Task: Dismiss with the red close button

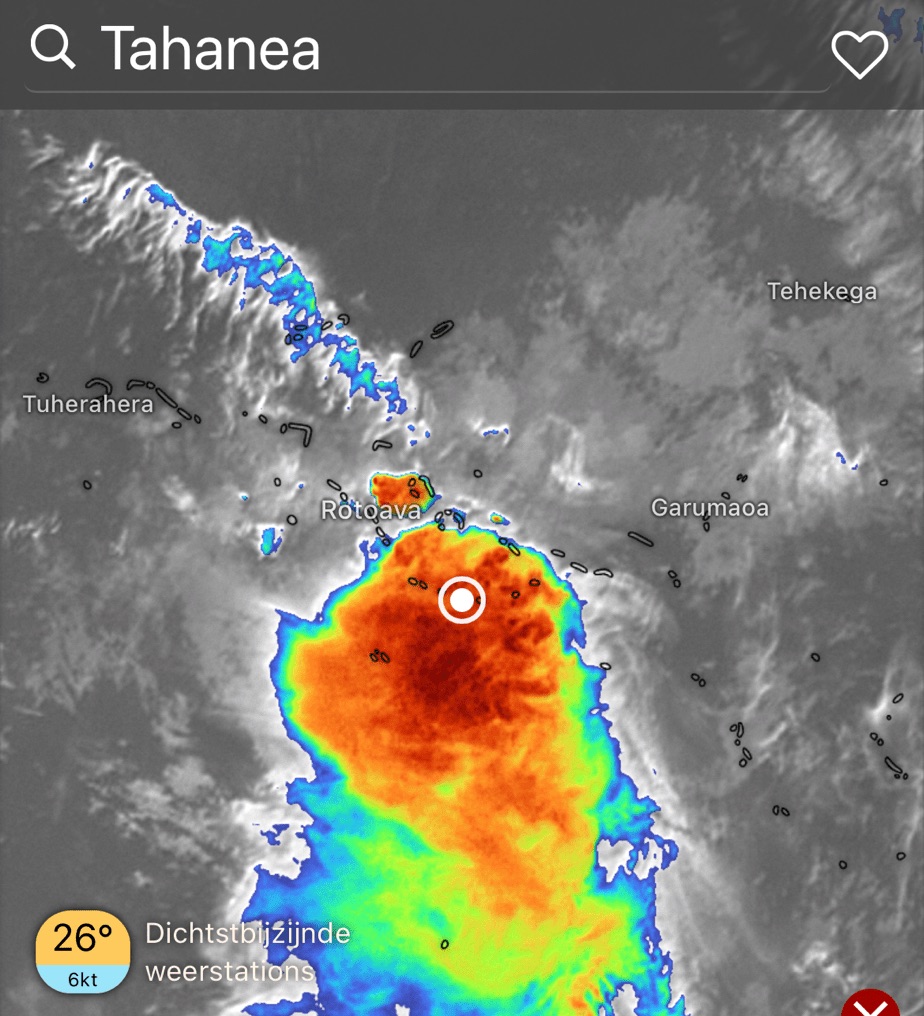Action: pyautogui.click(x=872, y=1002)
